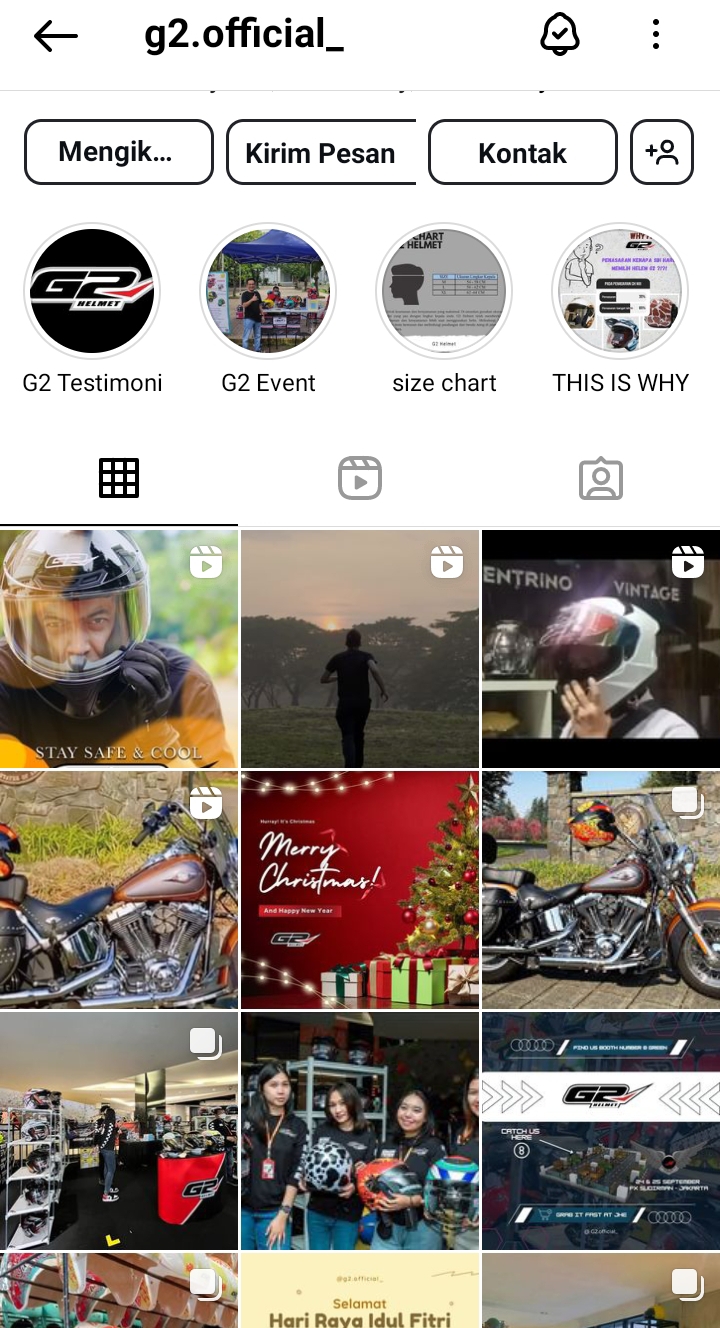
Task: Open the Stay Safe & Cool reel
Action: [118, 648]
